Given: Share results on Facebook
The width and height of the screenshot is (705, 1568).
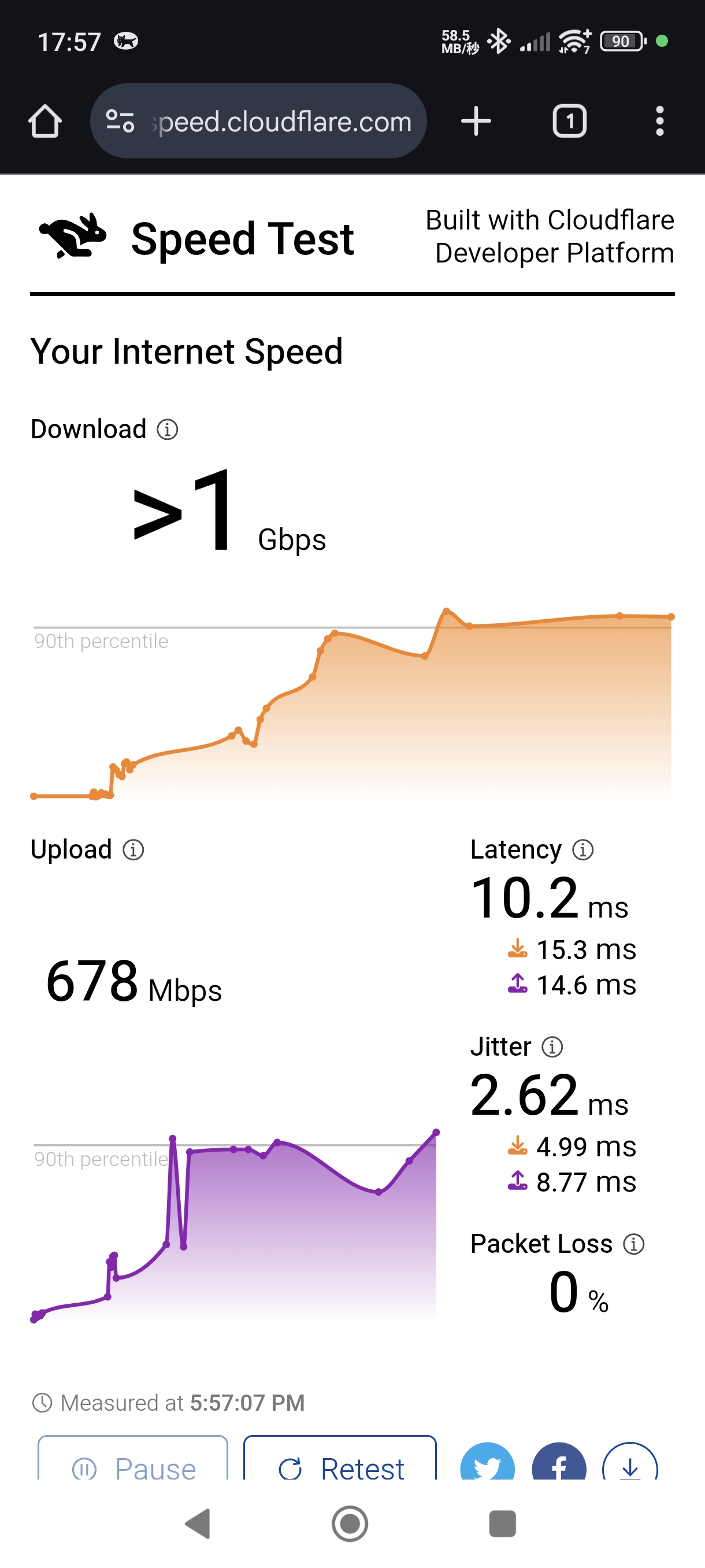Looking at the screenshot, I should 558,1465.
